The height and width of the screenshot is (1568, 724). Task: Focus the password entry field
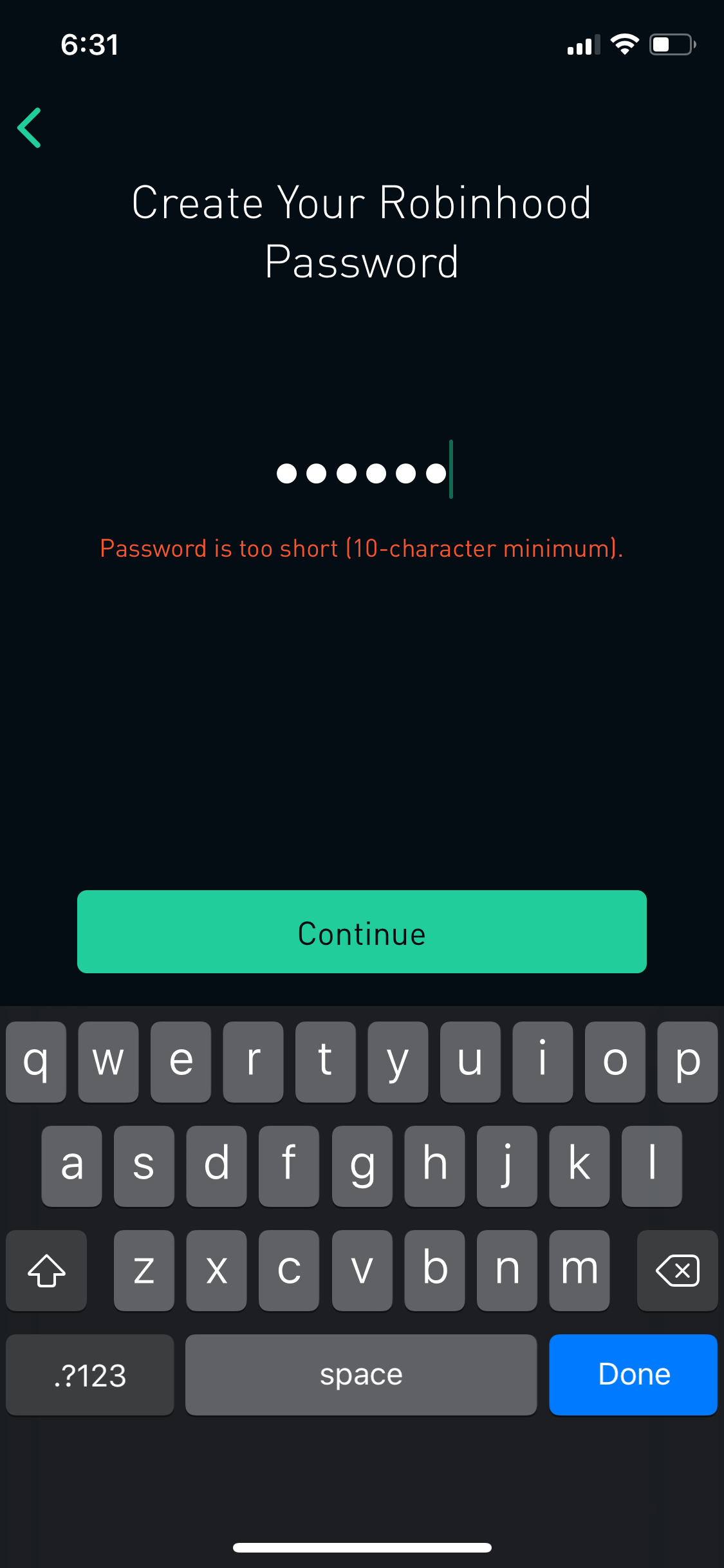pyautogui.click(x=362, y=472)
